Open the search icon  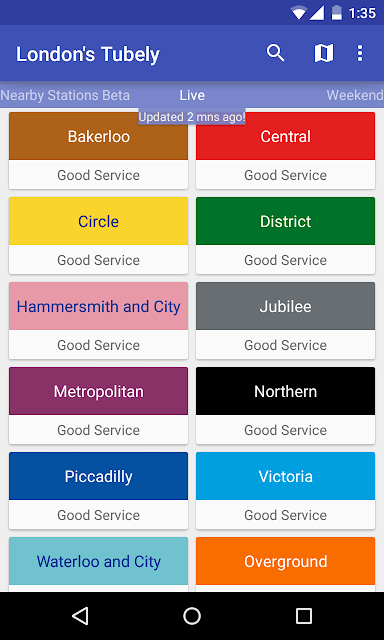coord(275,53)
